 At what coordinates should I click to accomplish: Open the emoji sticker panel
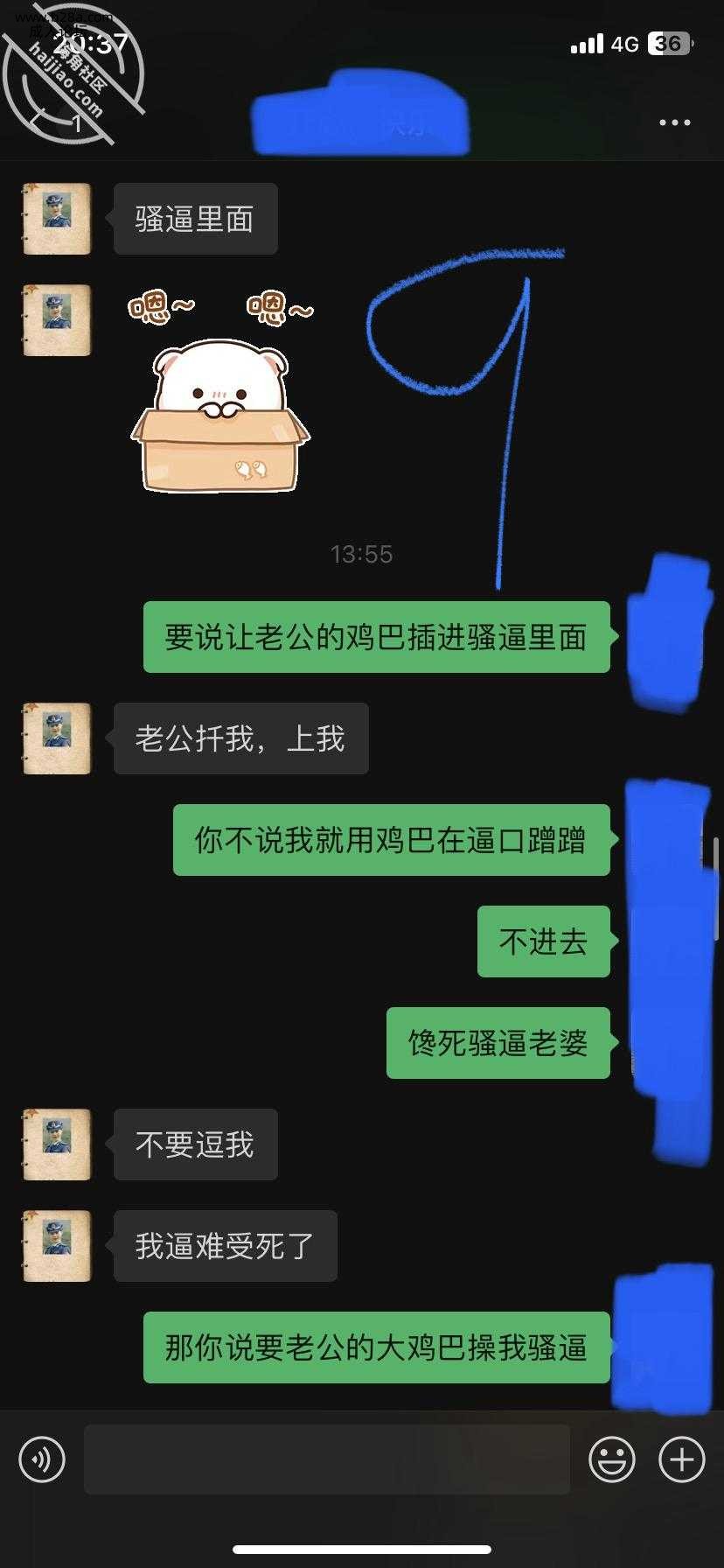click(611, 1459)
